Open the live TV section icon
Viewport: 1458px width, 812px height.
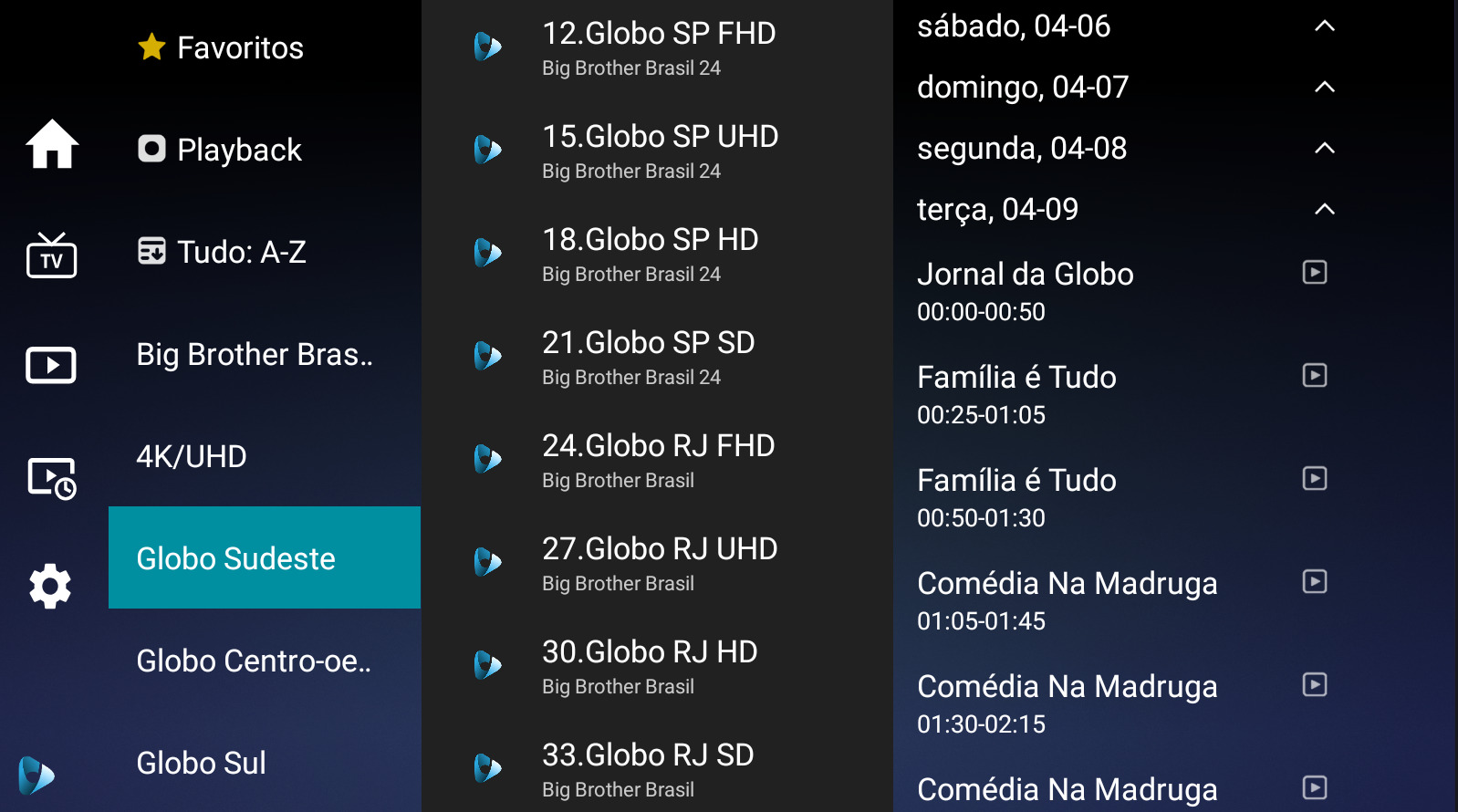click(x=52, y=255)
